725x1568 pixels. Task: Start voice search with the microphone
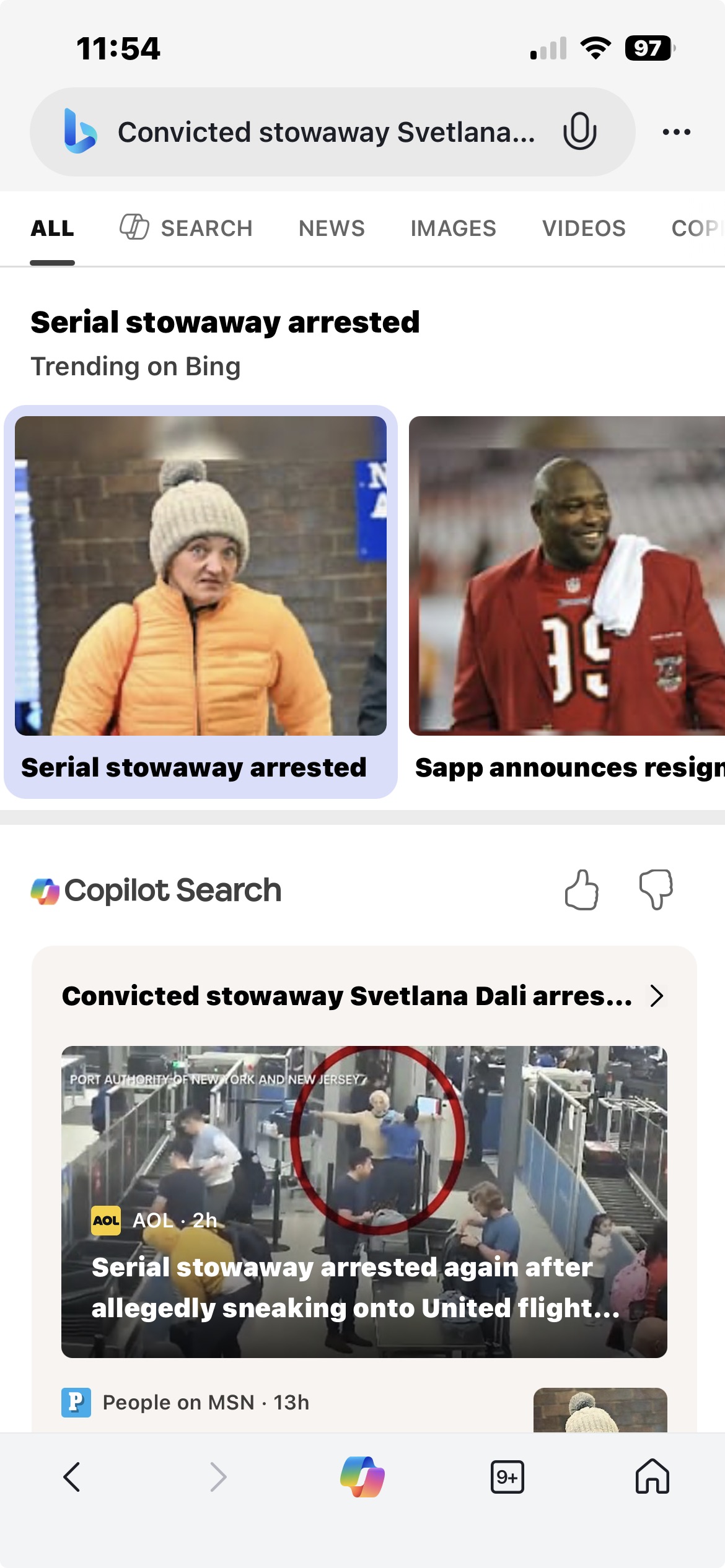coord(579,131)
